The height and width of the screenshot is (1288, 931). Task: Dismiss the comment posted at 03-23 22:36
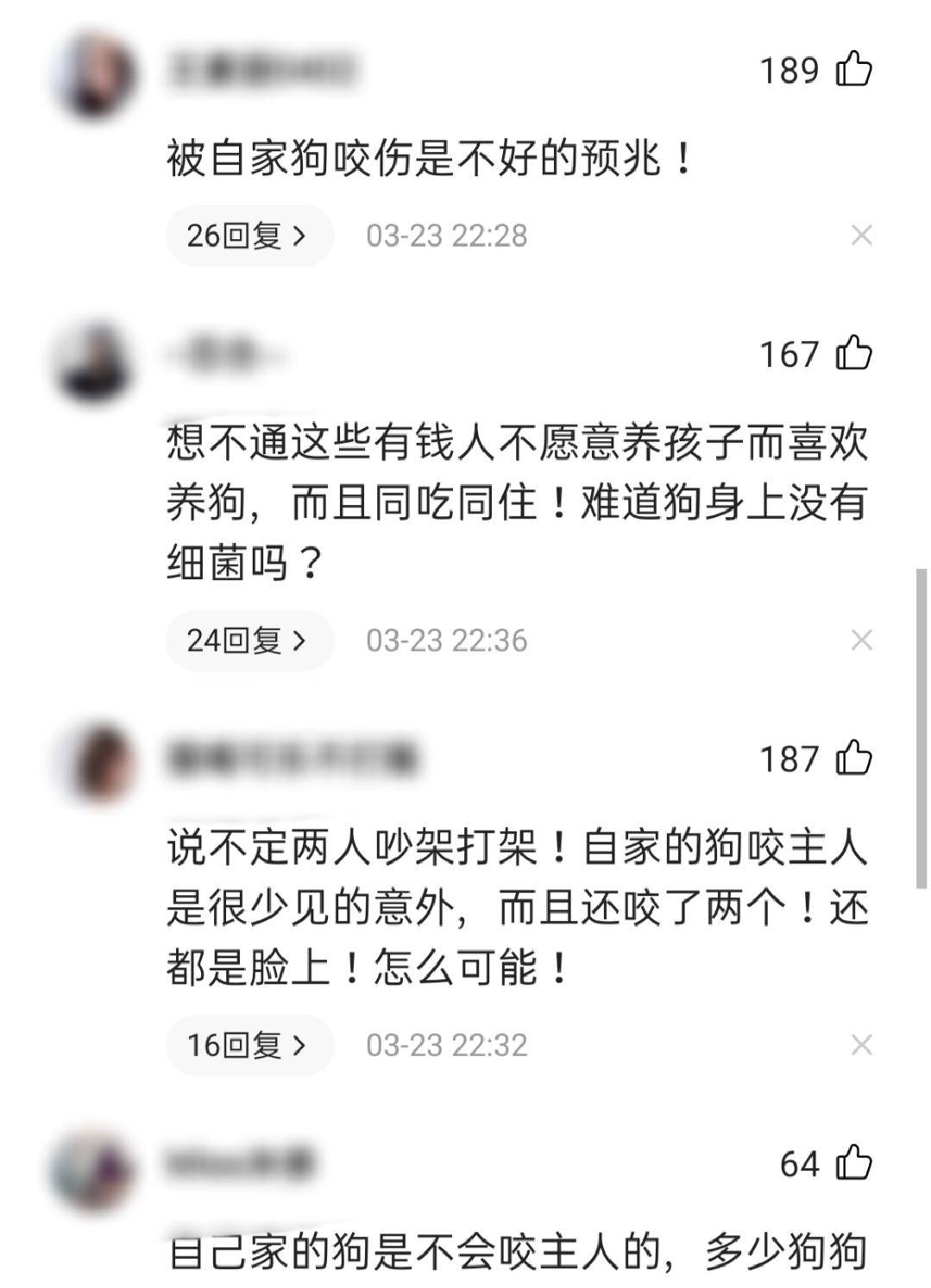pos(861,641)
